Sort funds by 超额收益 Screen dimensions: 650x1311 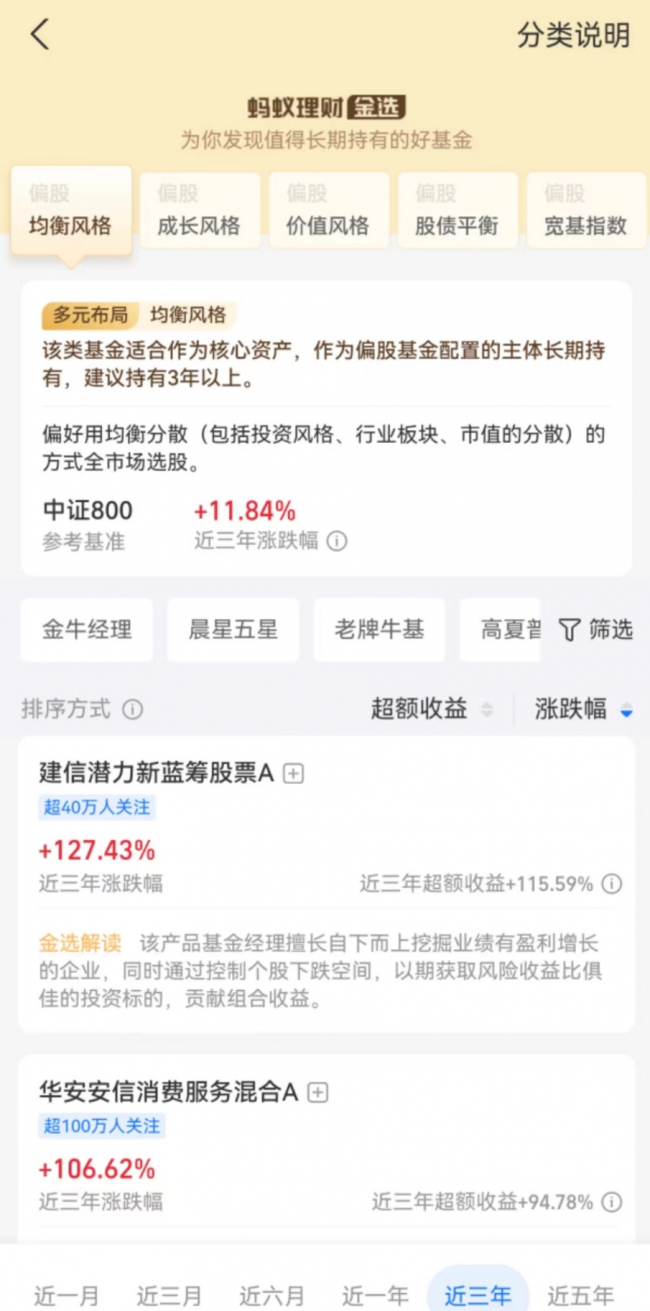431,710
